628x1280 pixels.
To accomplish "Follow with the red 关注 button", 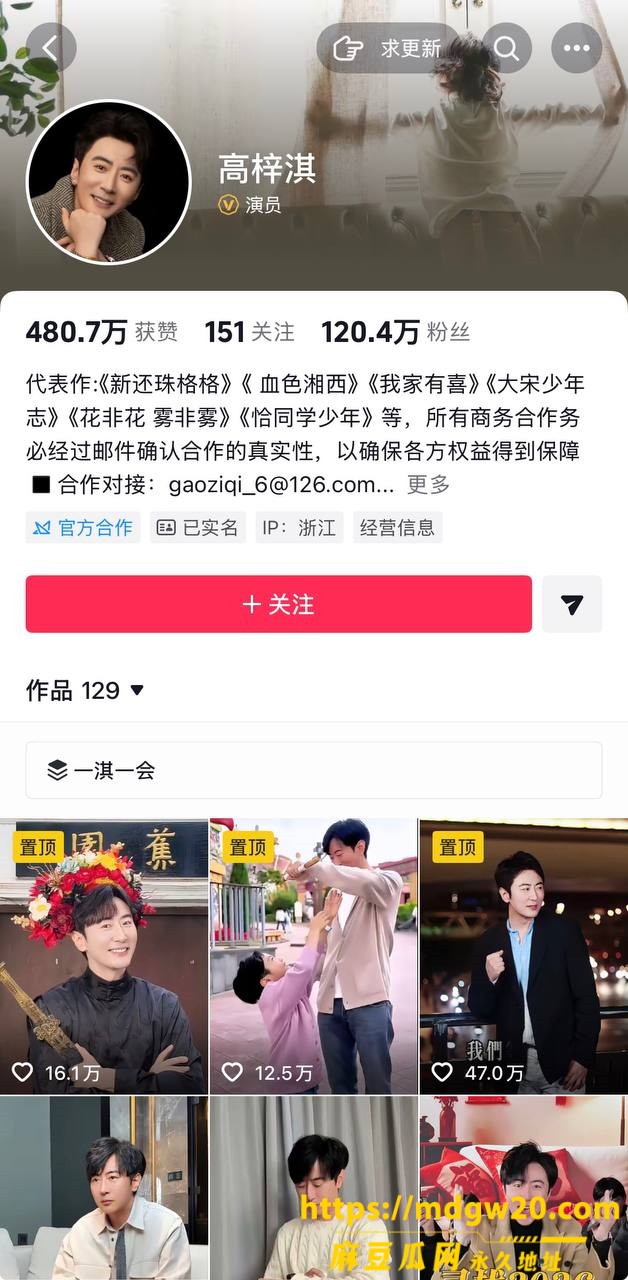I will (279, 604).
